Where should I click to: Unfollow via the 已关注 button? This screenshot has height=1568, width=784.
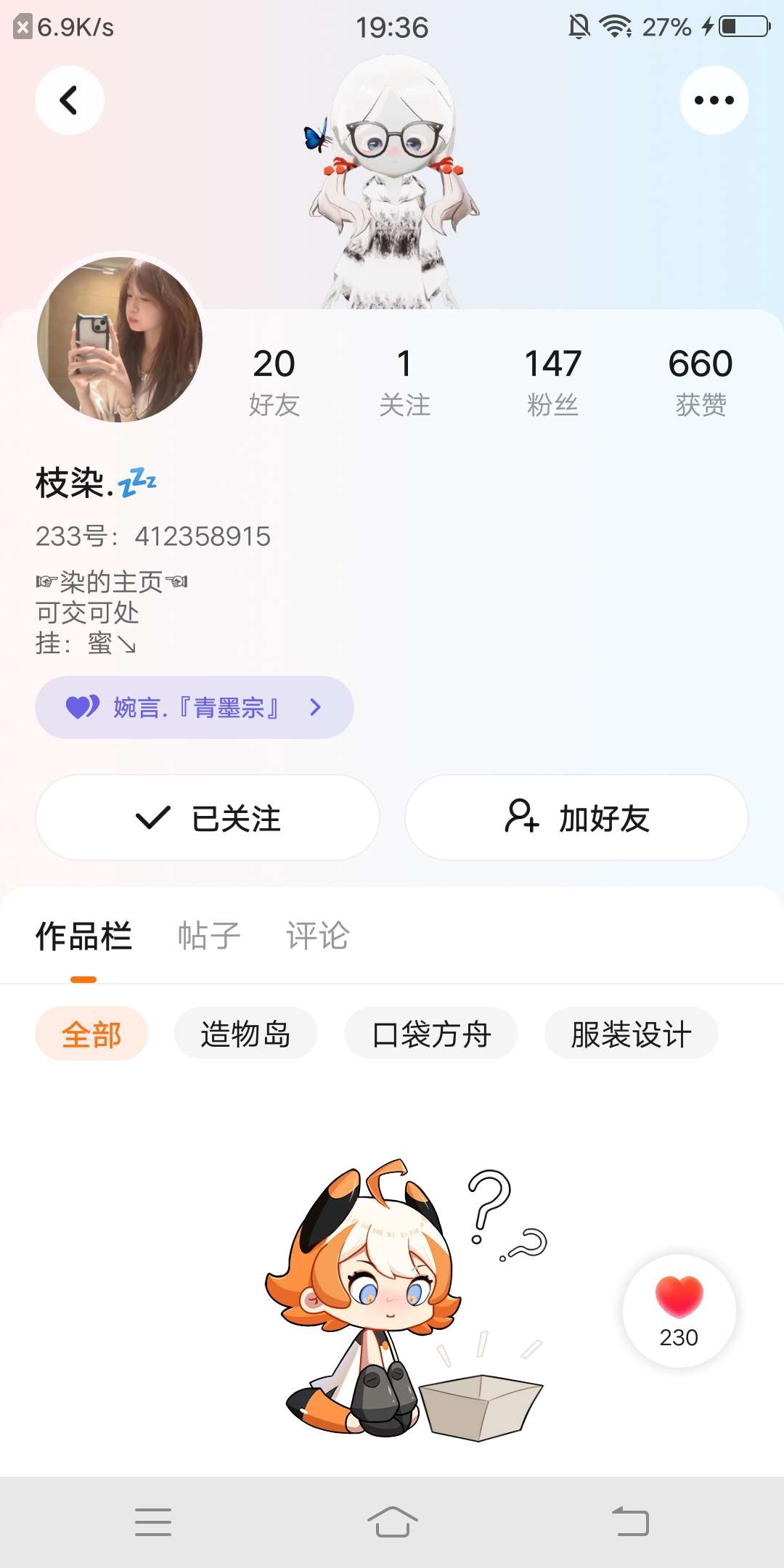[207, 817]
